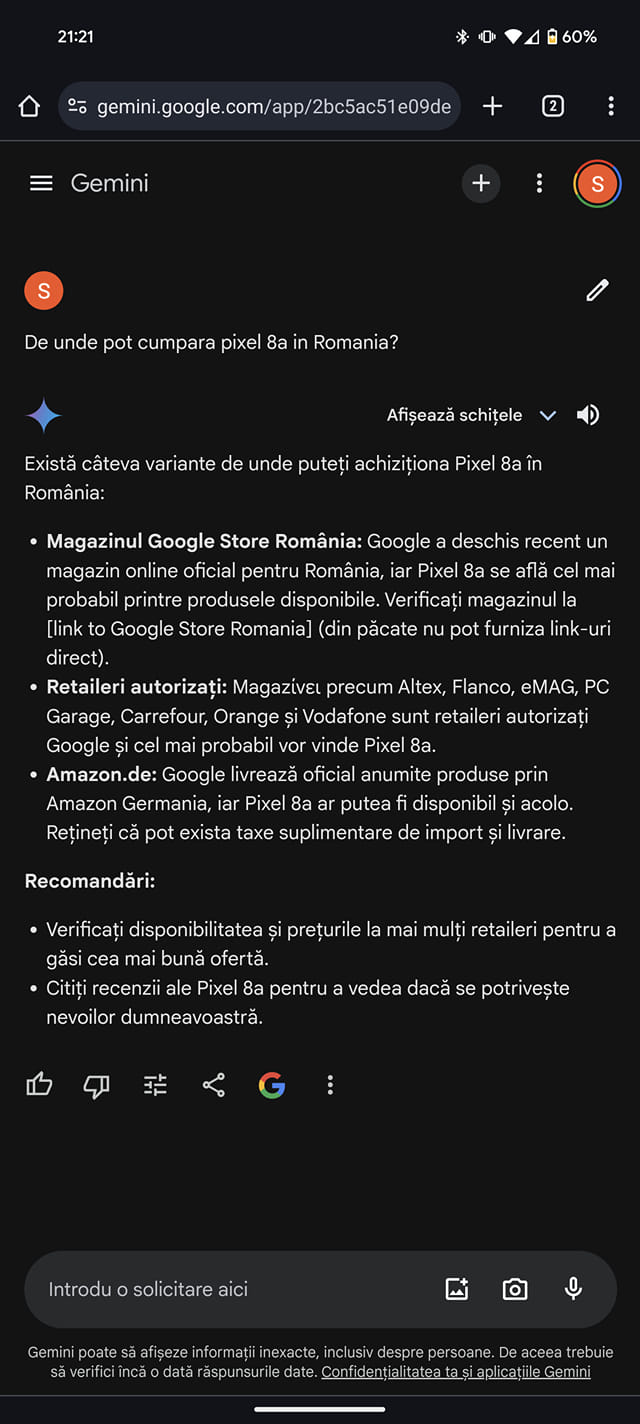Screen dimensions: 640x1424
Task: Open a new browser tab
Action: 492,106
